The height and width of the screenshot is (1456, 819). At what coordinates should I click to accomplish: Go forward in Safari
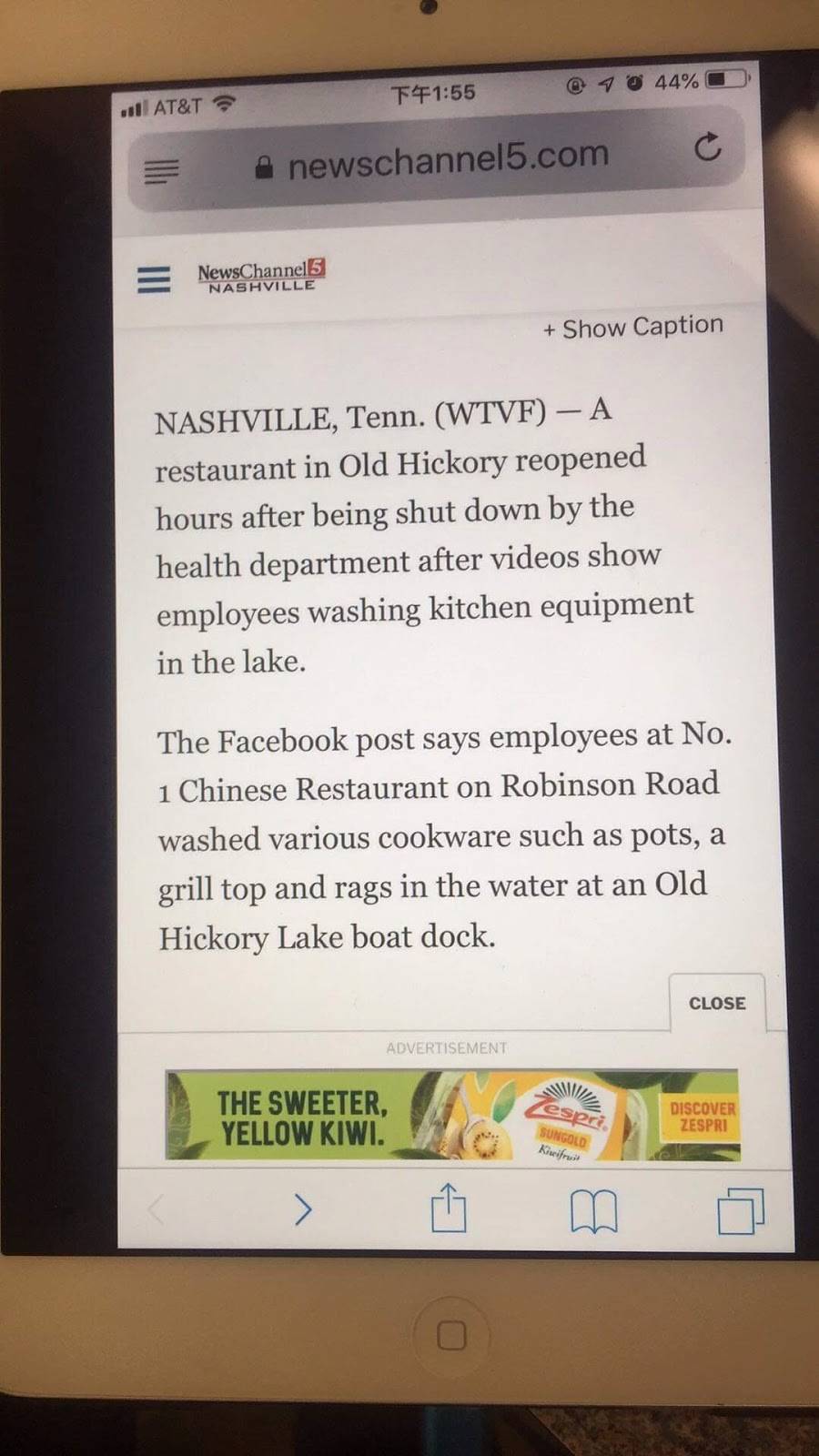303,1209
